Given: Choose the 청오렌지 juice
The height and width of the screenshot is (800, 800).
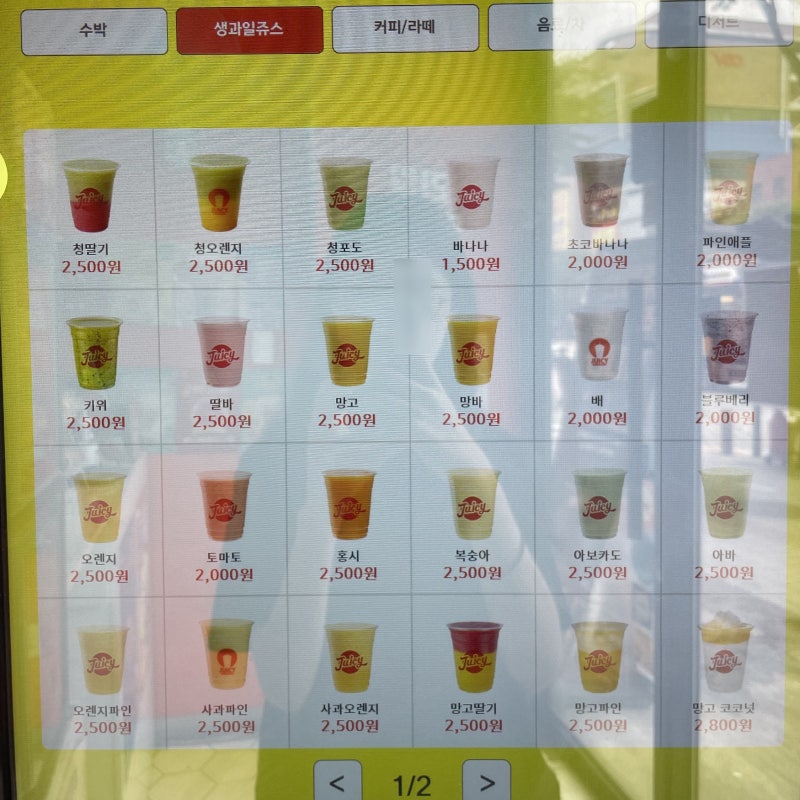Looking at the screenshot, I should [219, 210].
